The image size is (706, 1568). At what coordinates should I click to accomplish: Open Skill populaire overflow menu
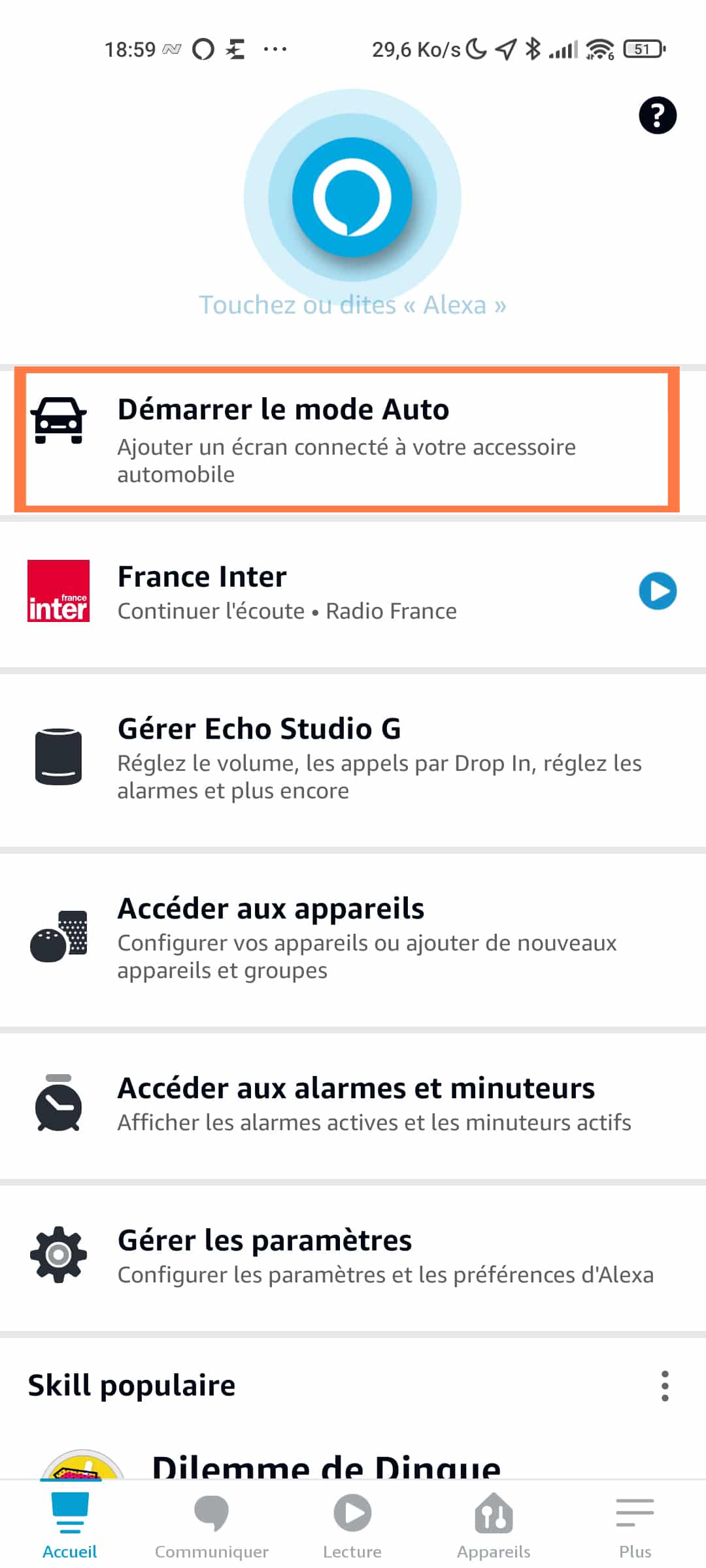[665, 1386]
